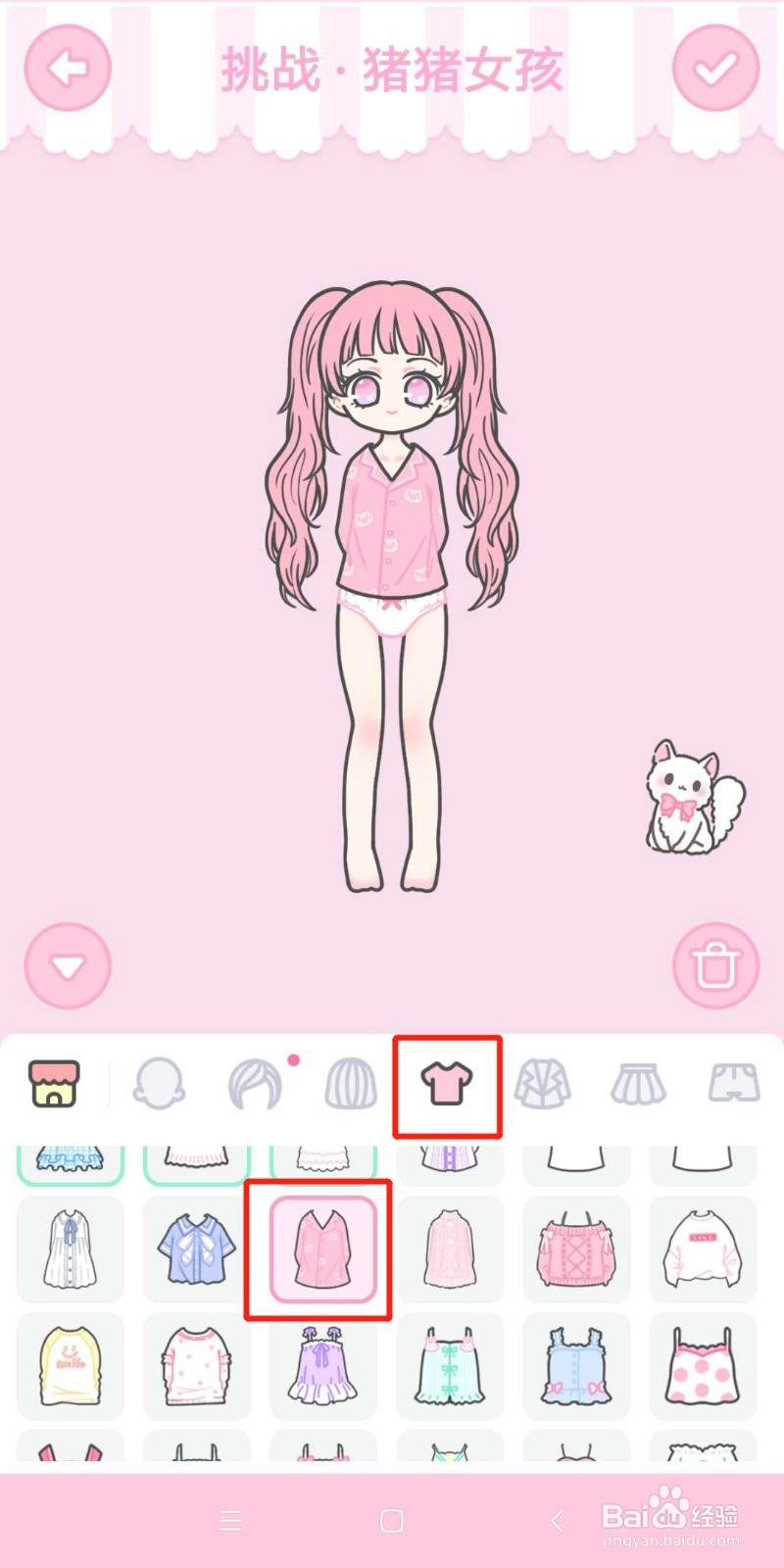
Task: Choose the pink polka dot camisole
Action: 703,1365
